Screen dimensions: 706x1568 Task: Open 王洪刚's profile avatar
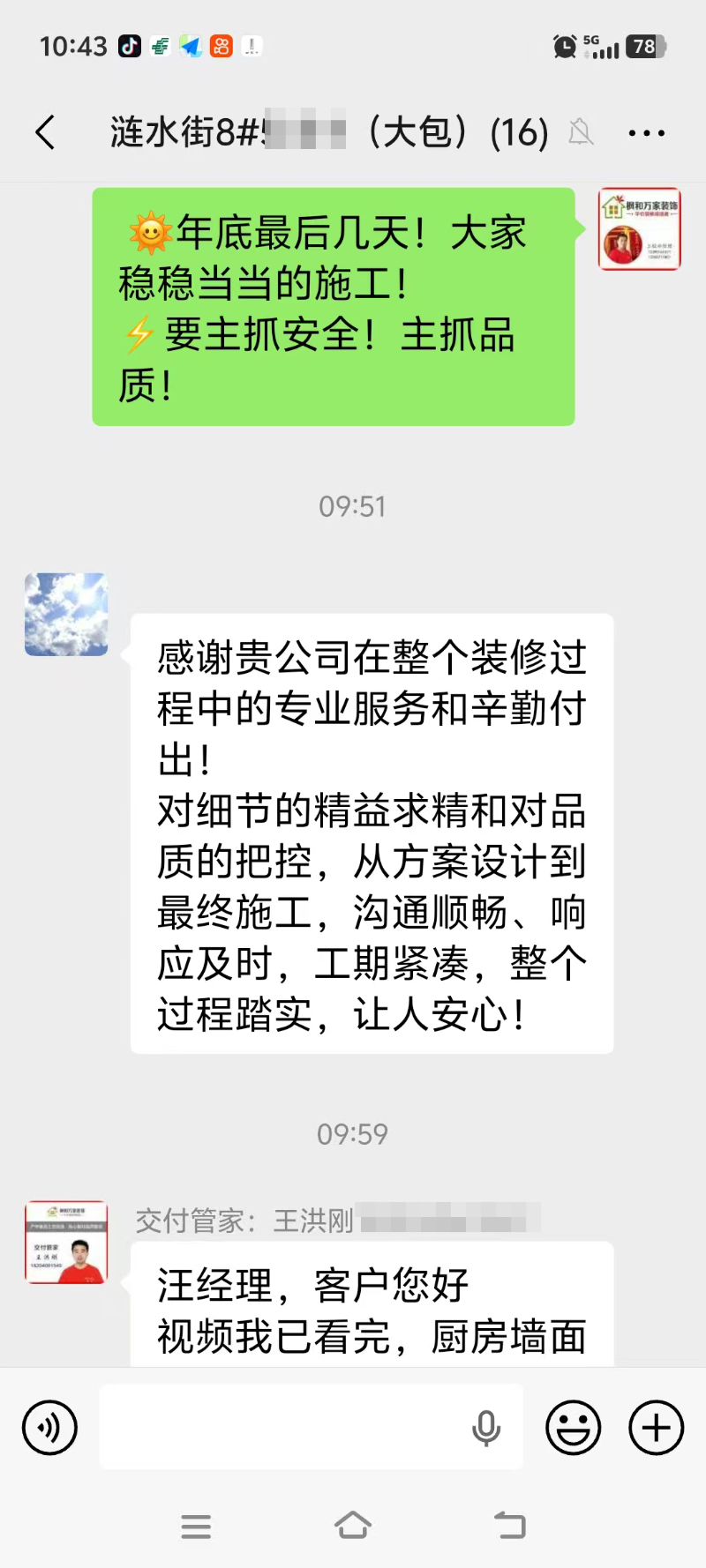66,1242
